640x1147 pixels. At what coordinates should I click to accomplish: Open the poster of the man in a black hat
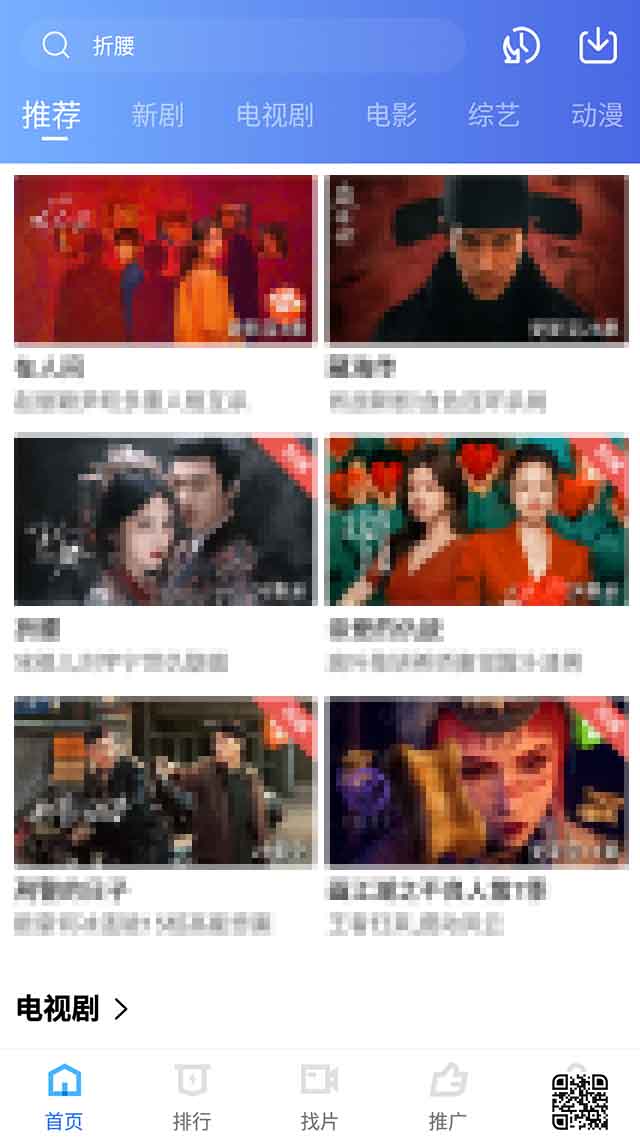pos(477,260)
